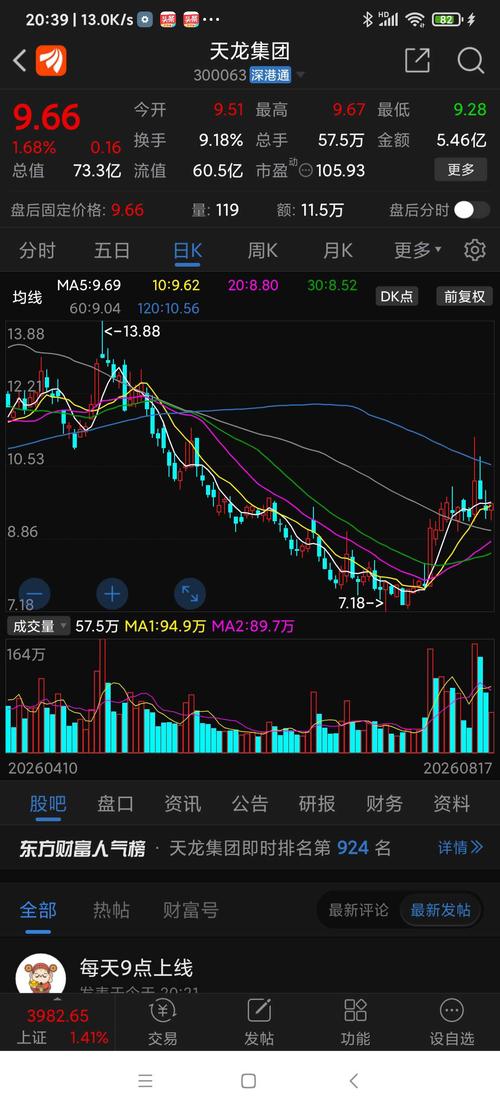Screen dimensions: 500x1111
Task: Zoom in the chart with plus button
Action: pos(112,594)
